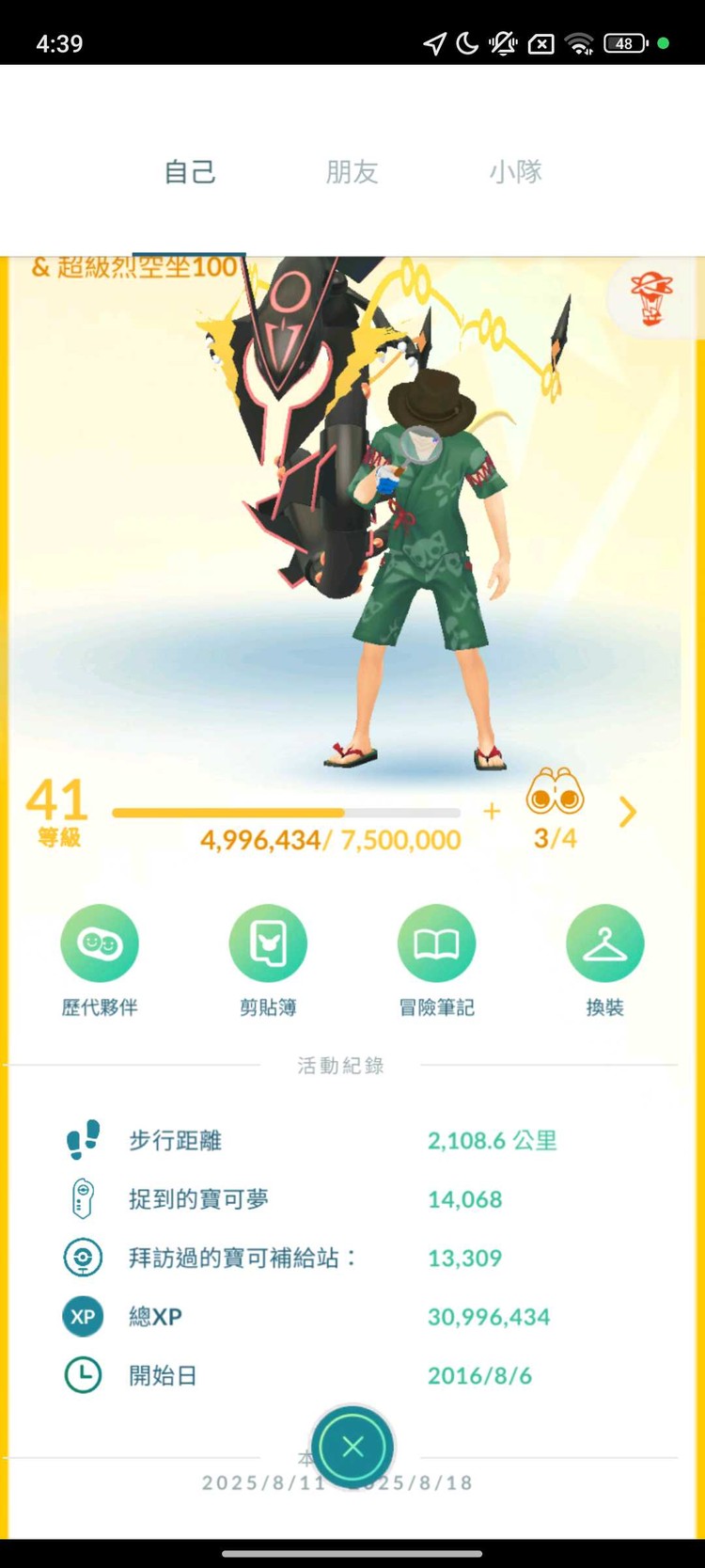Switch to the 小隊 tab

pos(515,172)
